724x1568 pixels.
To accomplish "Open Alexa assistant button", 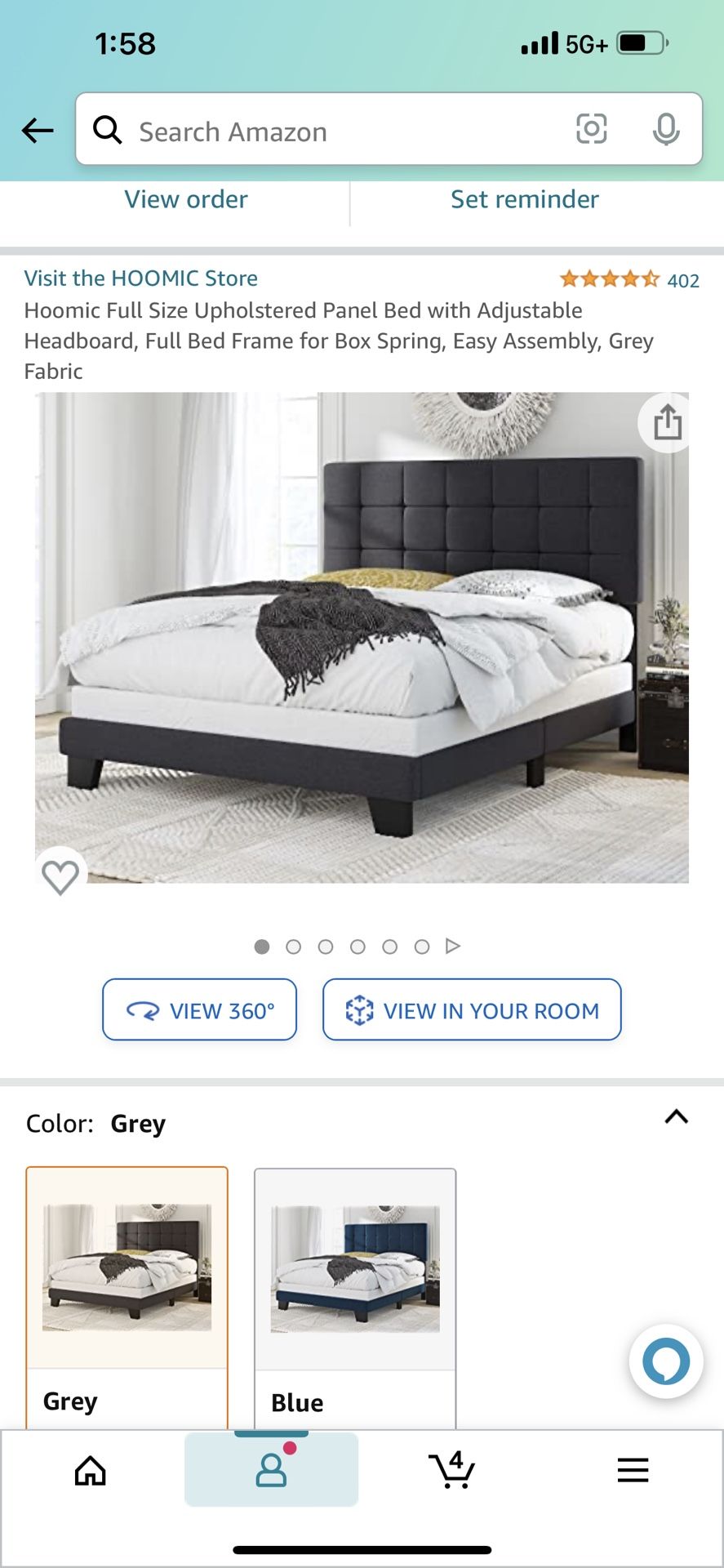I will (666, 1361).
